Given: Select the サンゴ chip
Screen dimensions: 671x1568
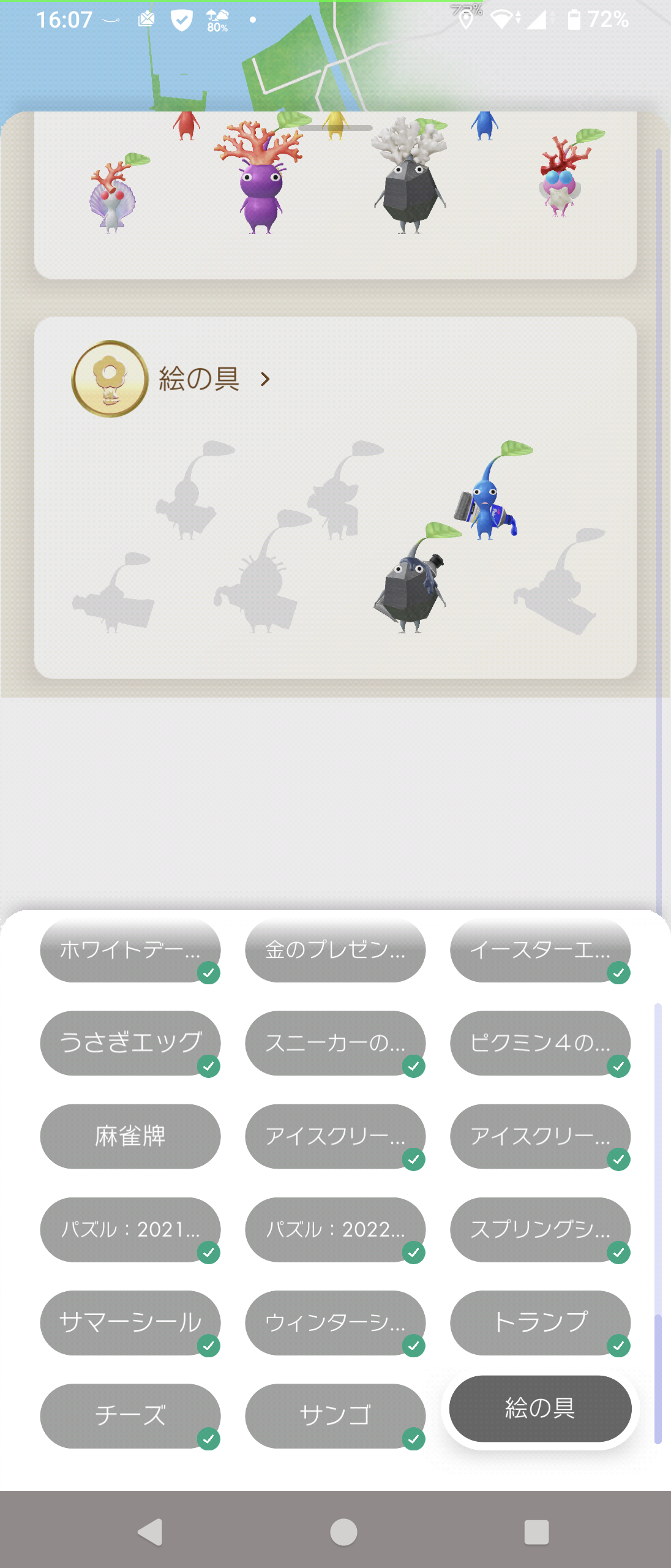Looking at the screenshot, I should click(x=335, y=1415).
